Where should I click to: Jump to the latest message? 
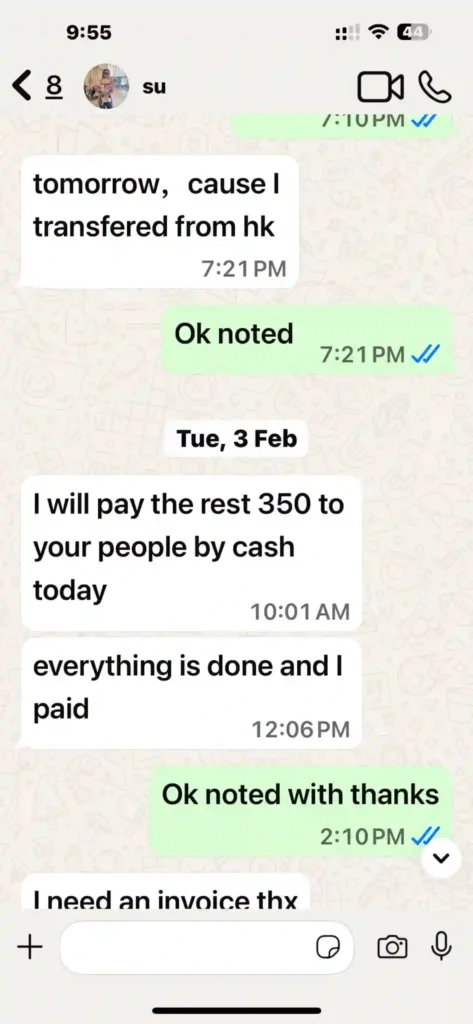tap(442, 858)
